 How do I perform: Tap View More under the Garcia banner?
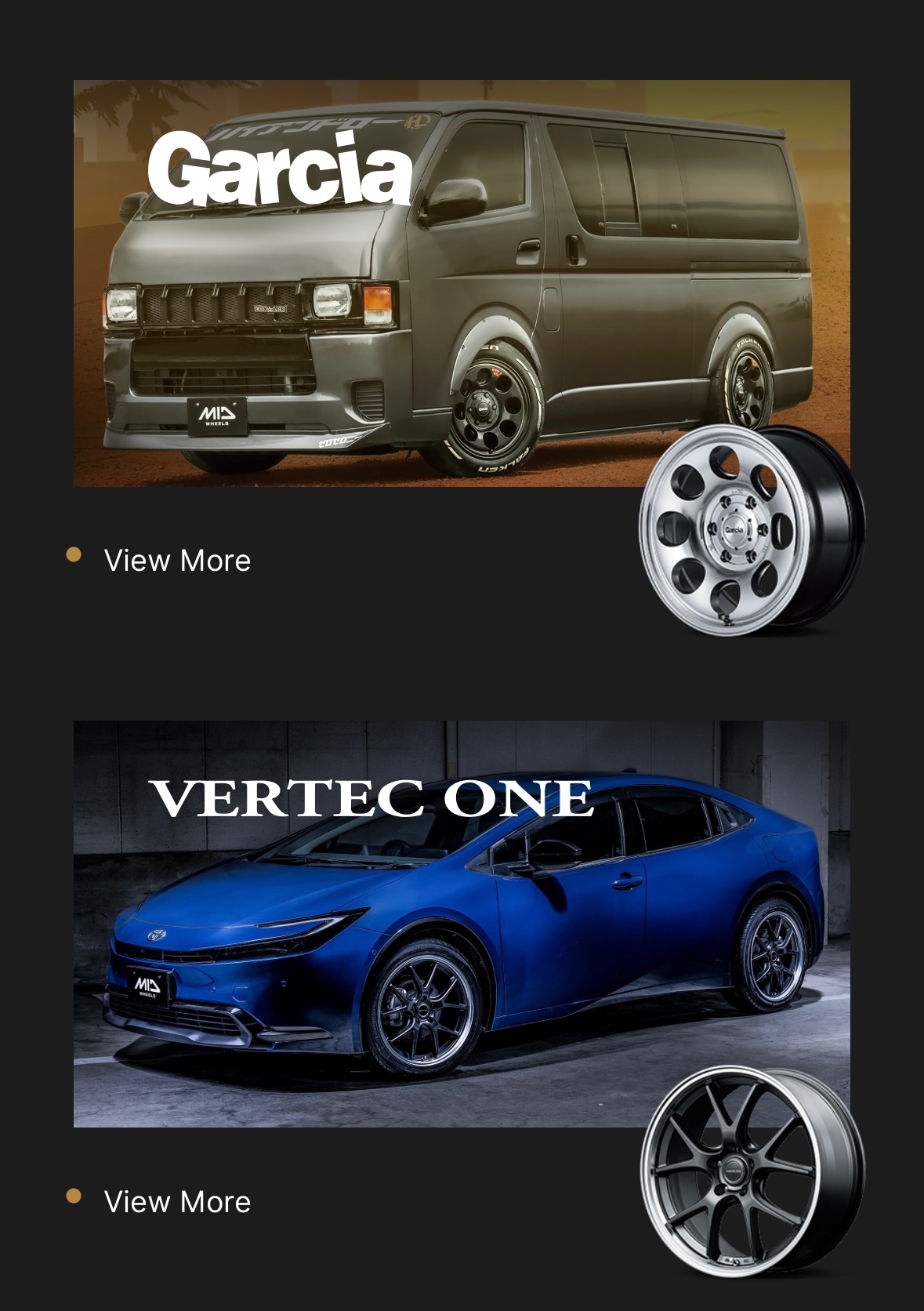(x=177, y=561)
